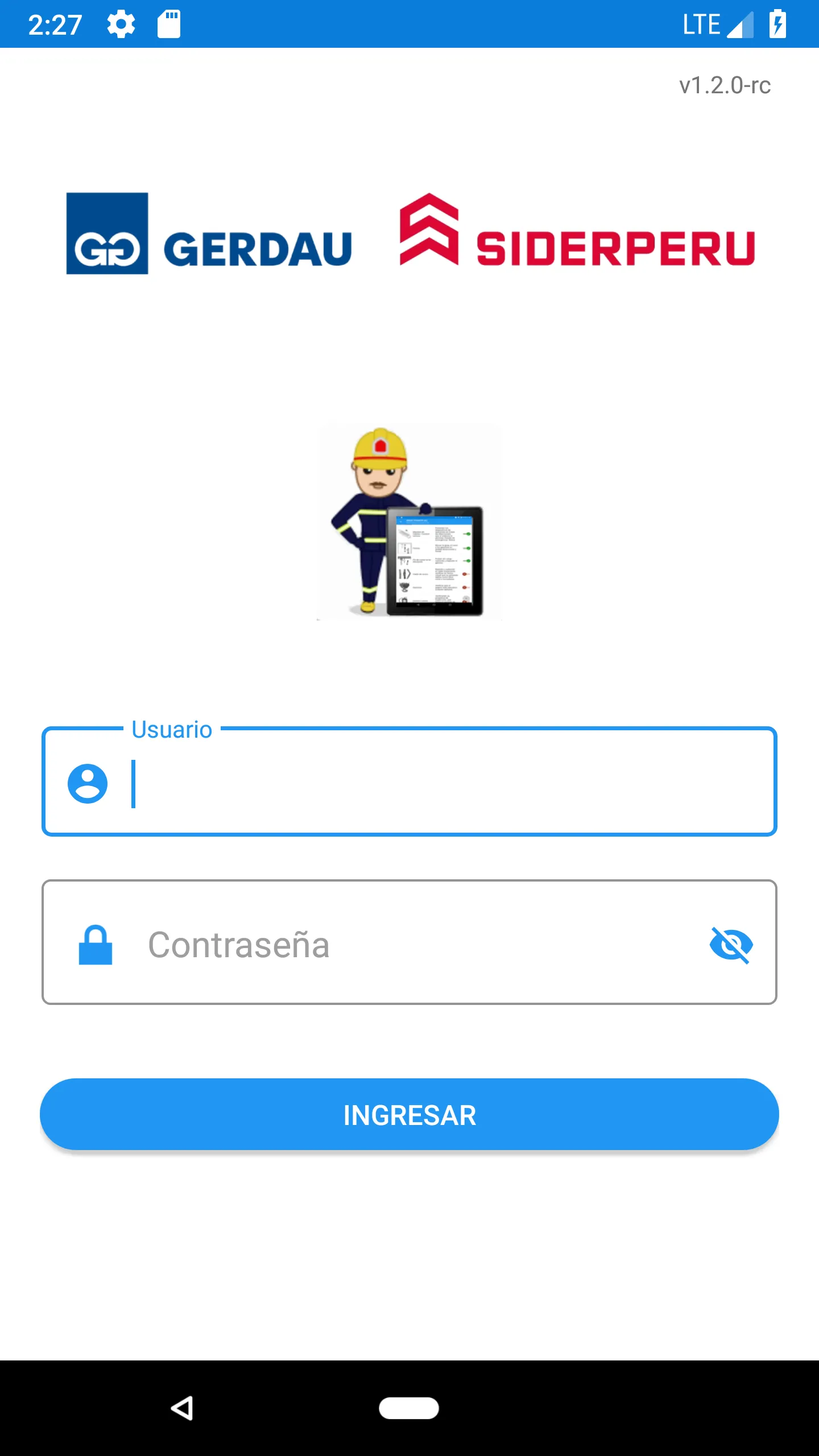This screenshot has height=1456, width=819.
Task: Toggle password visibility eye icon
Action: click(x=731, y=945)
